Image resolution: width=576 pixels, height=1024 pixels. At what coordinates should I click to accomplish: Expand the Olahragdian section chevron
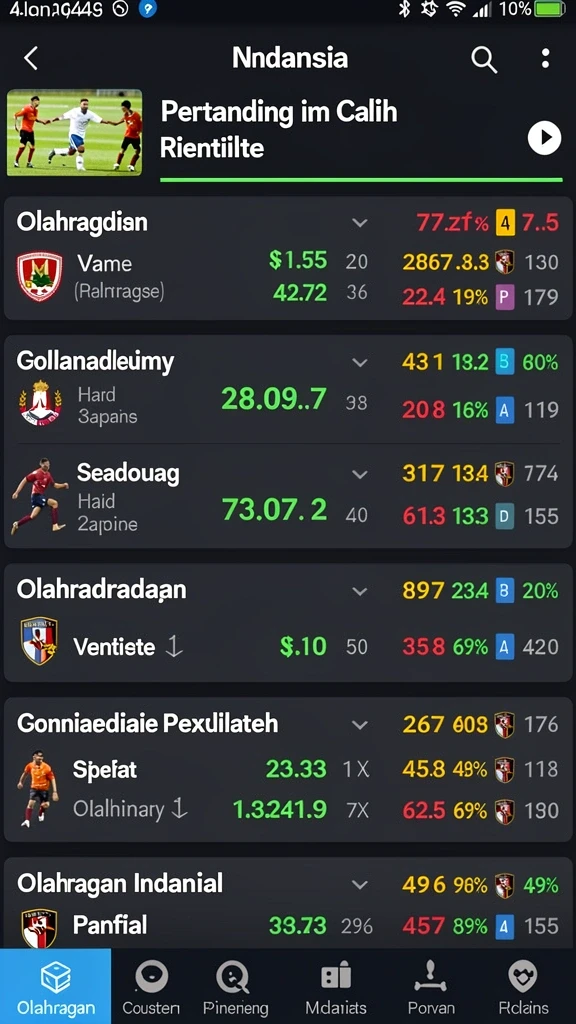360,223
